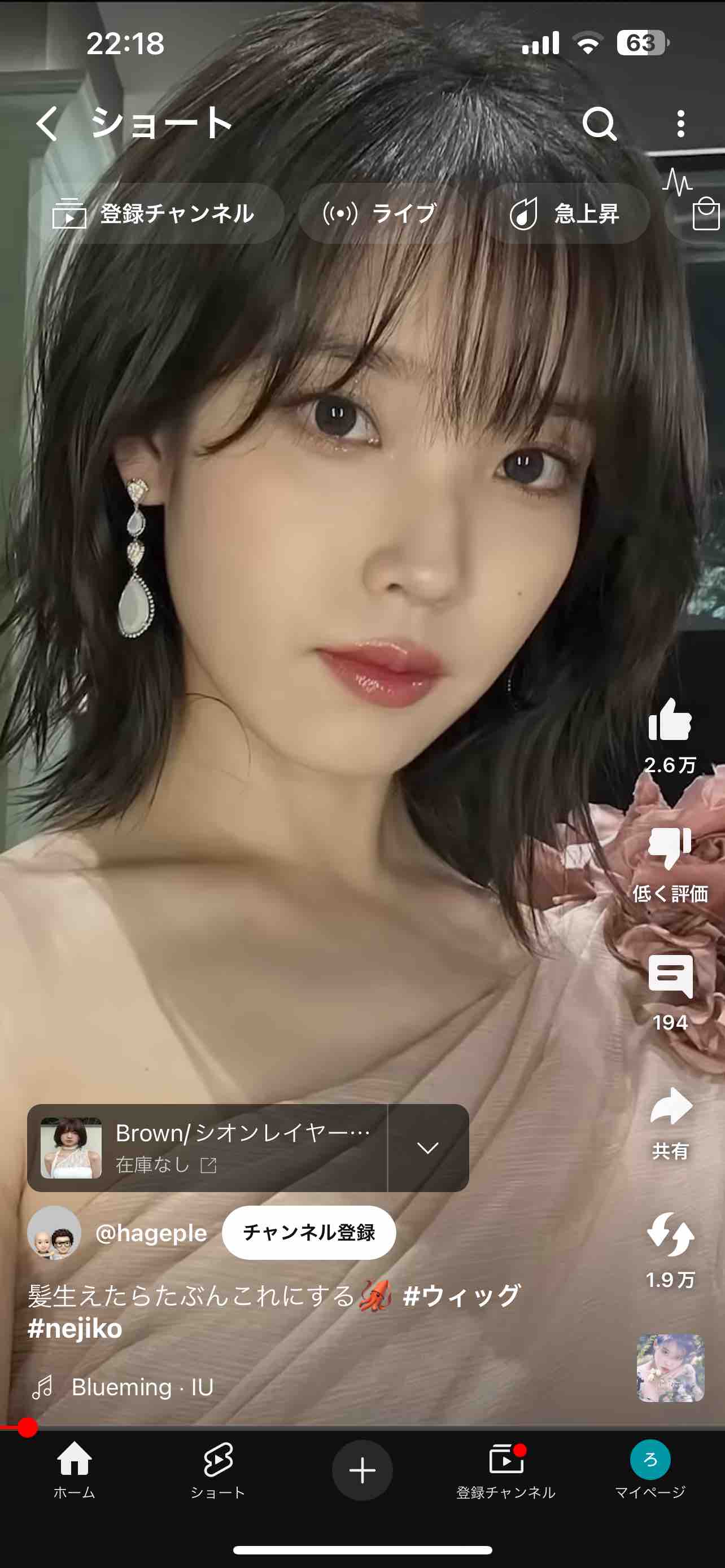The image size is (725, 1568).
Task: Like this Short with thumbs up
Action: pyautogui.click(x=670, y=721)
